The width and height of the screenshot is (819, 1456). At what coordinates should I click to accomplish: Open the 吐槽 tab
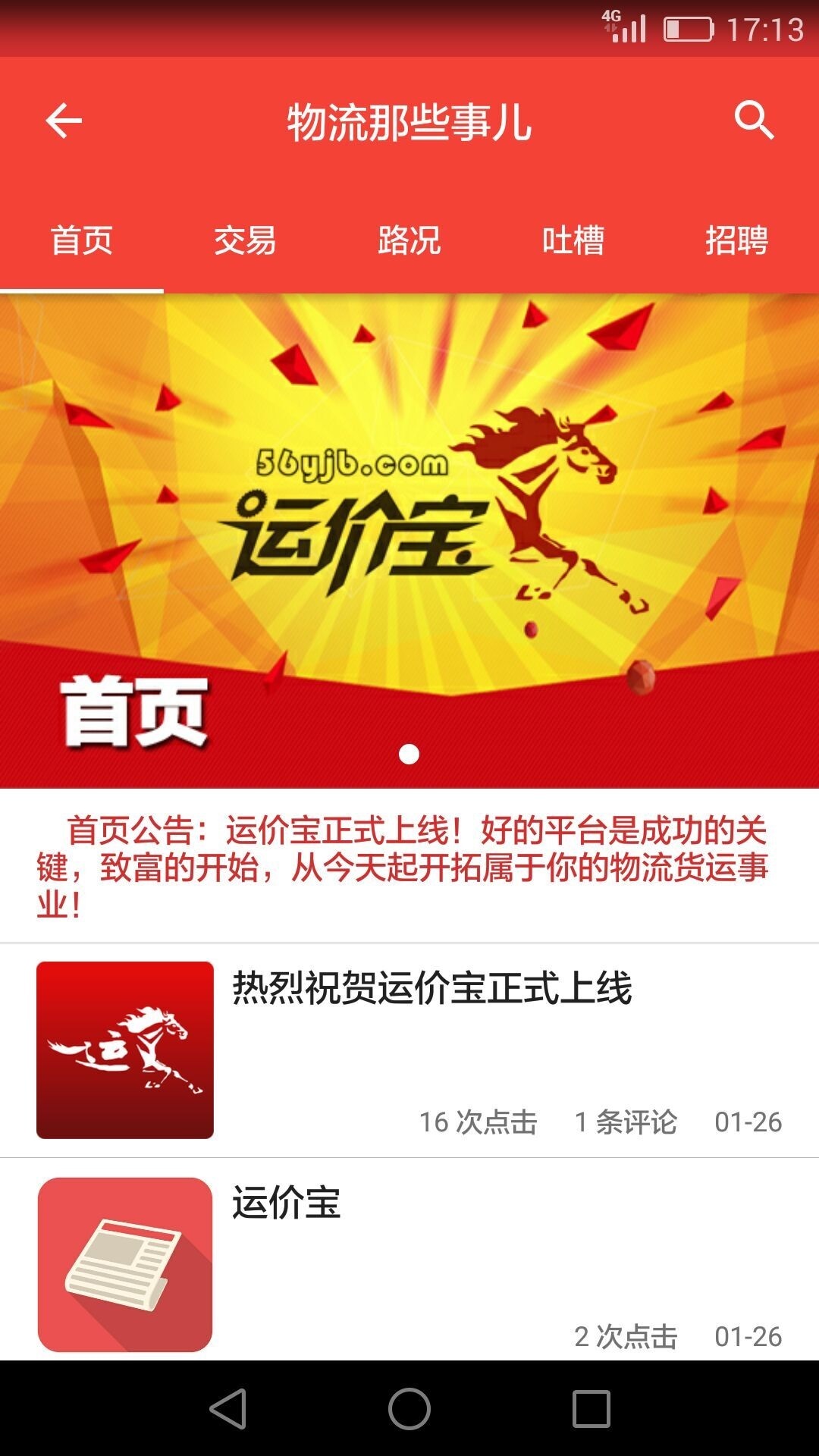click(x=573, y=241)
